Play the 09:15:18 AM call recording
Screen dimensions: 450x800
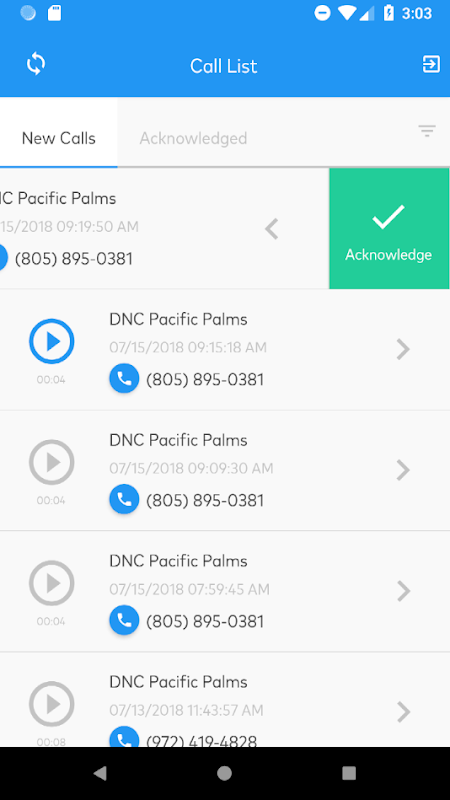click(52, 341)
